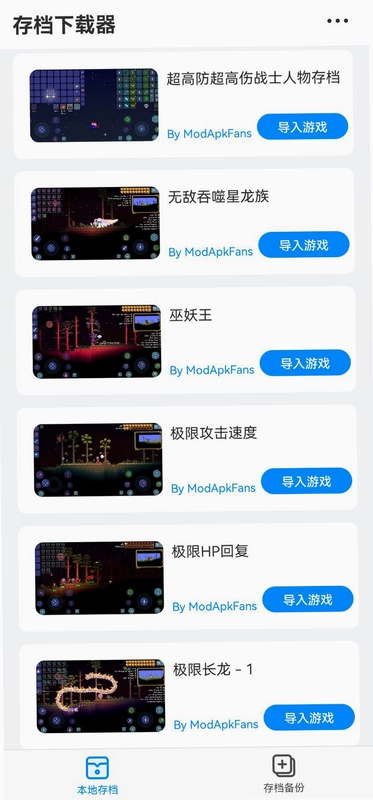Open the 巫妖王 save thumbnail

coord(97,342)
